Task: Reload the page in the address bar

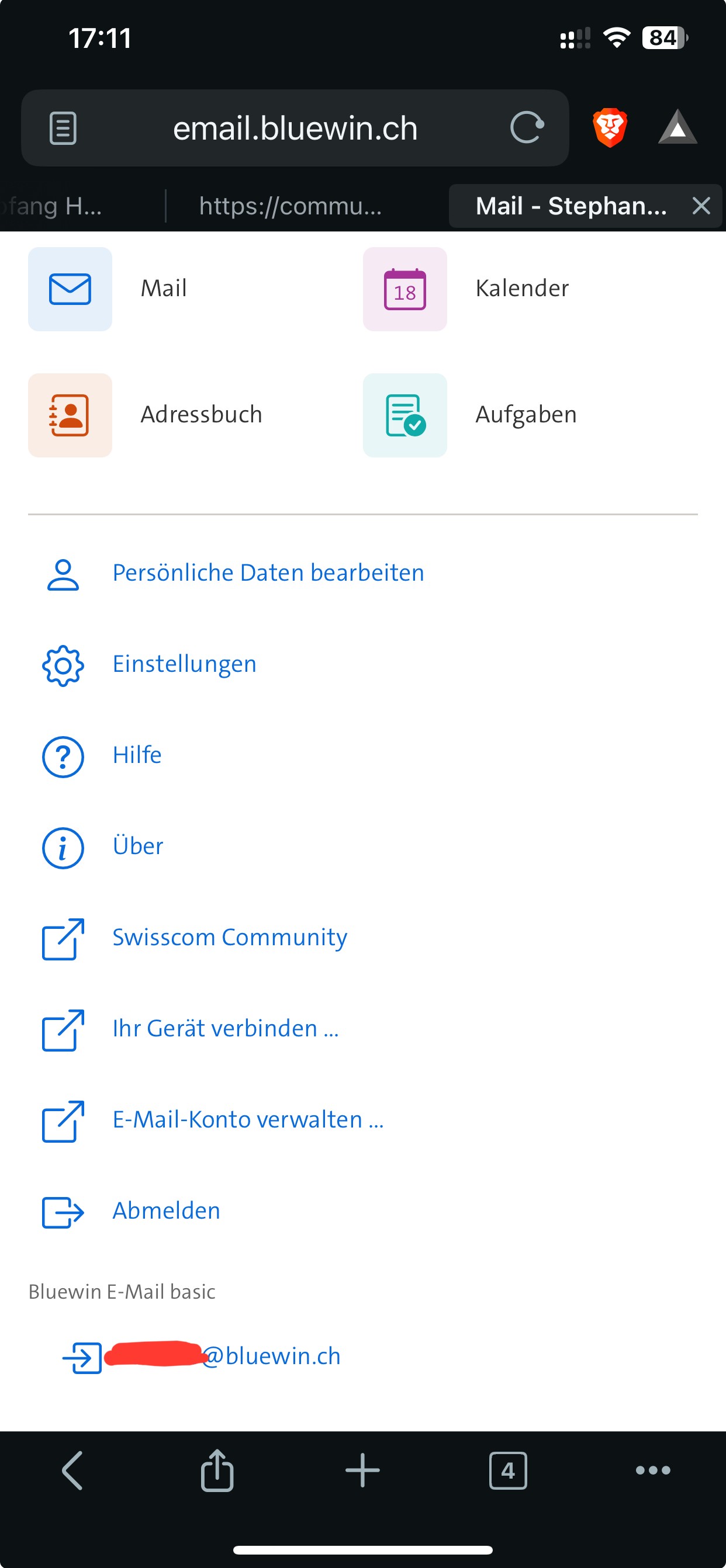Action: click(x=526, y=128)
